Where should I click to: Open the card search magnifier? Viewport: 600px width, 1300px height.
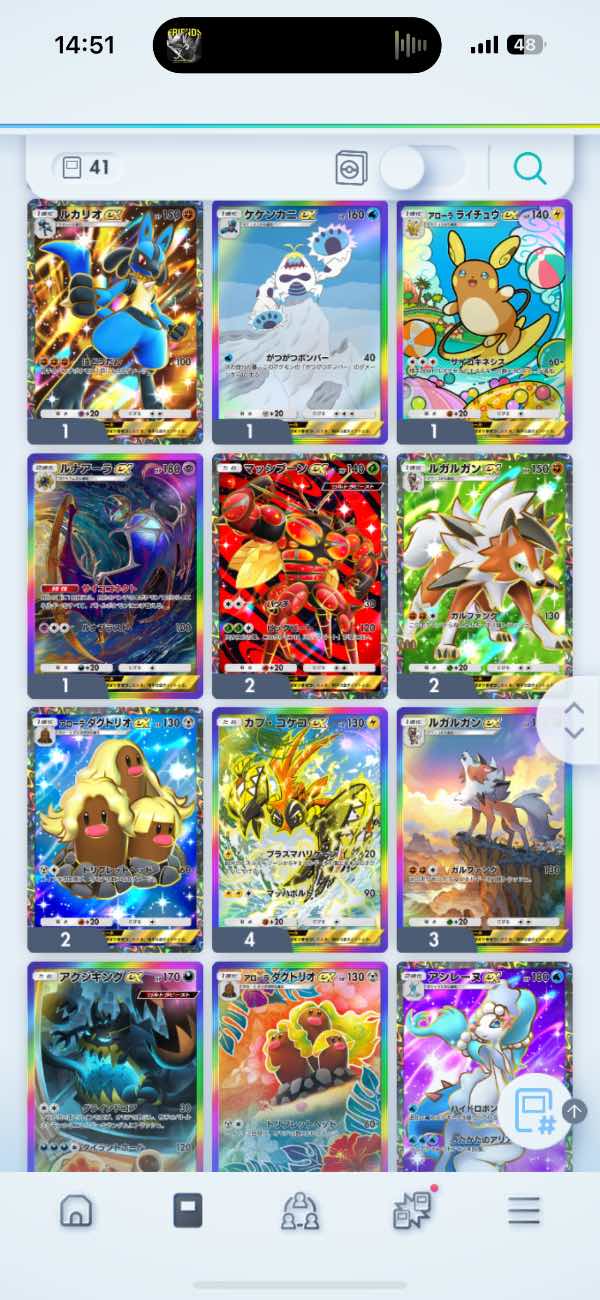[529, 169]
